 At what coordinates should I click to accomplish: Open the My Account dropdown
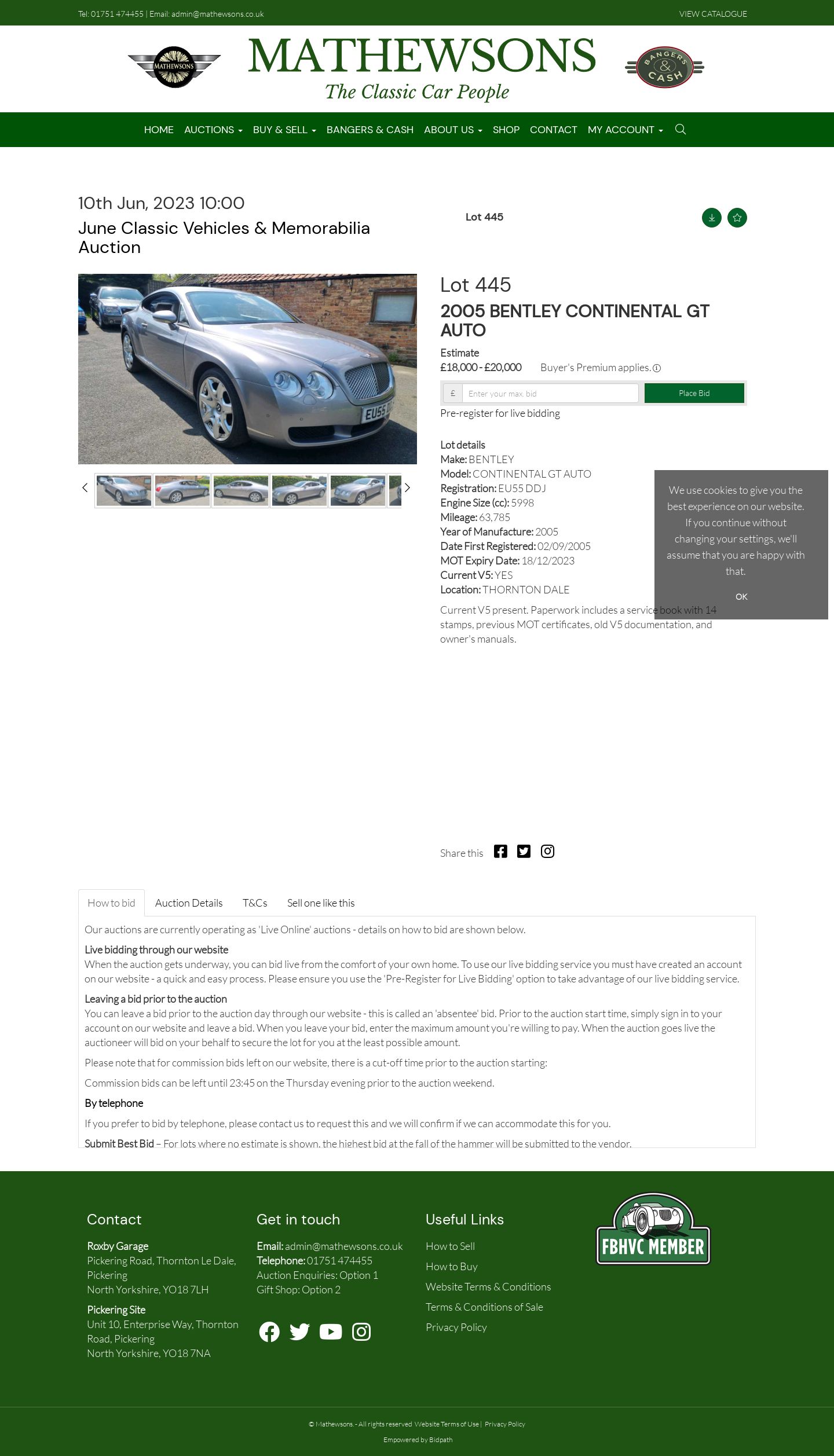pyautogui.click(x=625, y=130)
